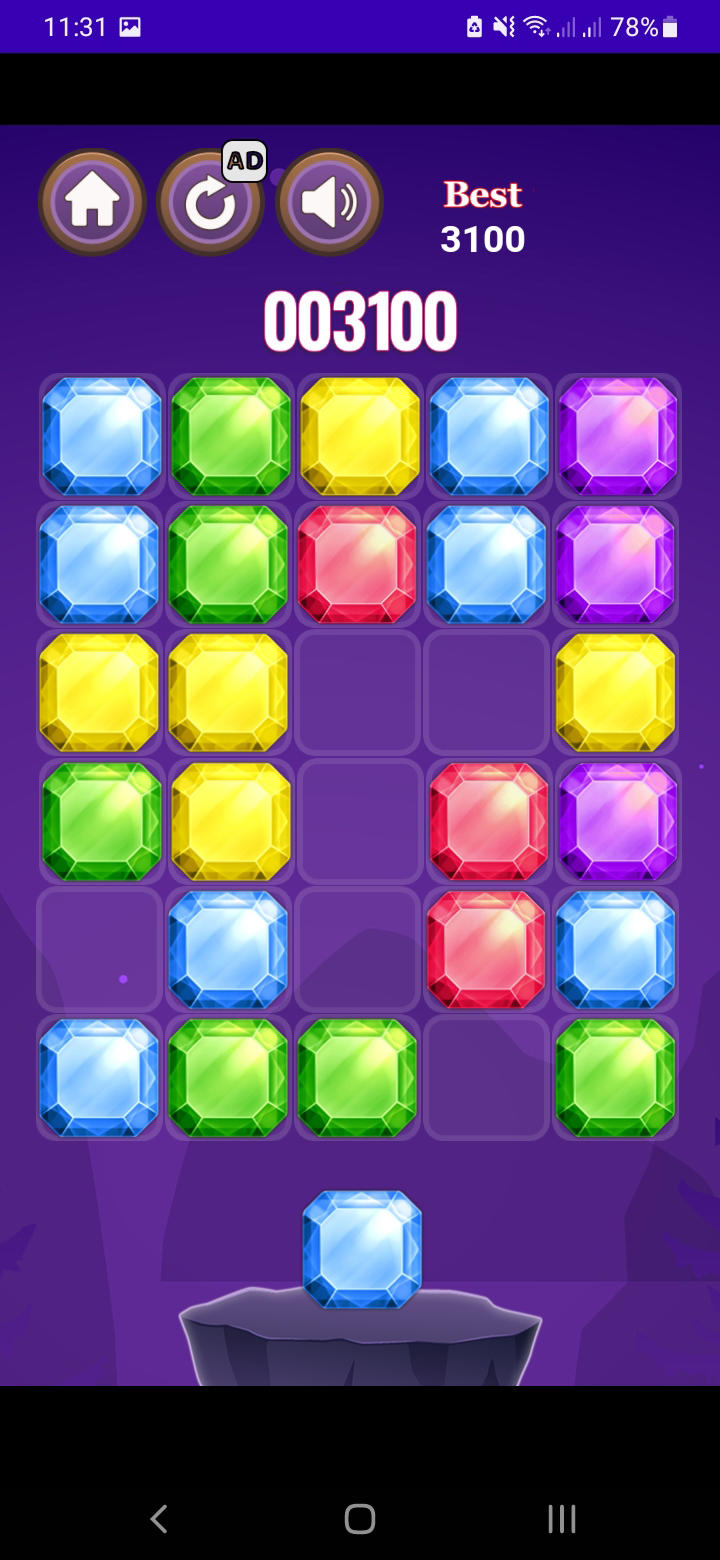Restart the game with the AD button
This screenshot has height=1560, width=720.
pyautogui.click(x=211, y=203)
